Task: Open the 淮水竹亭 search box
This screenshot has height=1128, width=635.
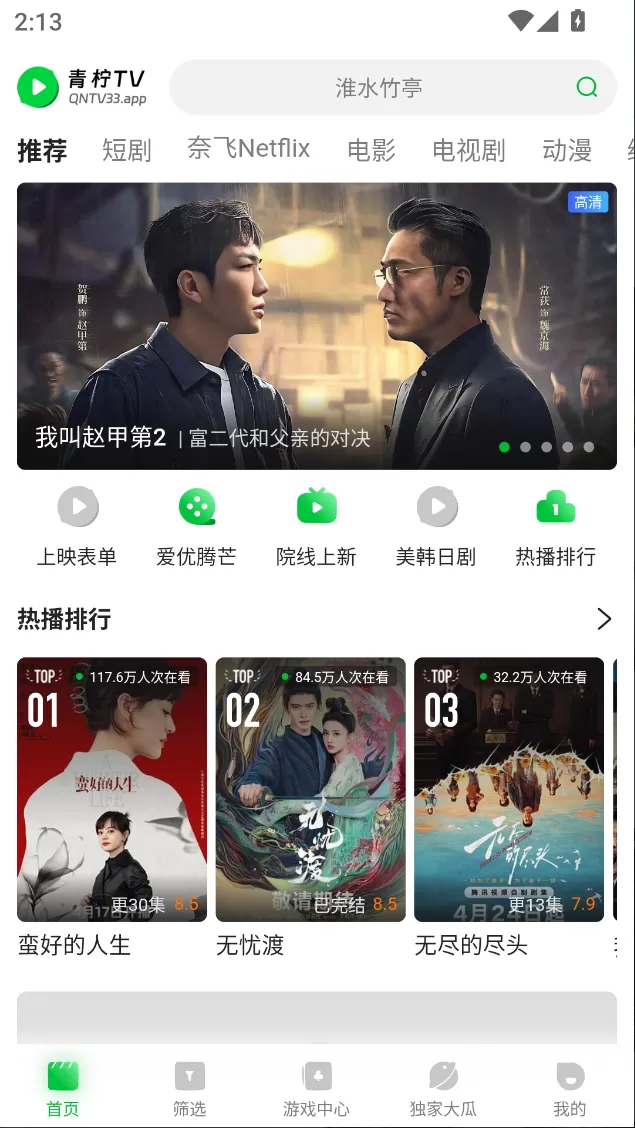Action: [x=393, y=87]
